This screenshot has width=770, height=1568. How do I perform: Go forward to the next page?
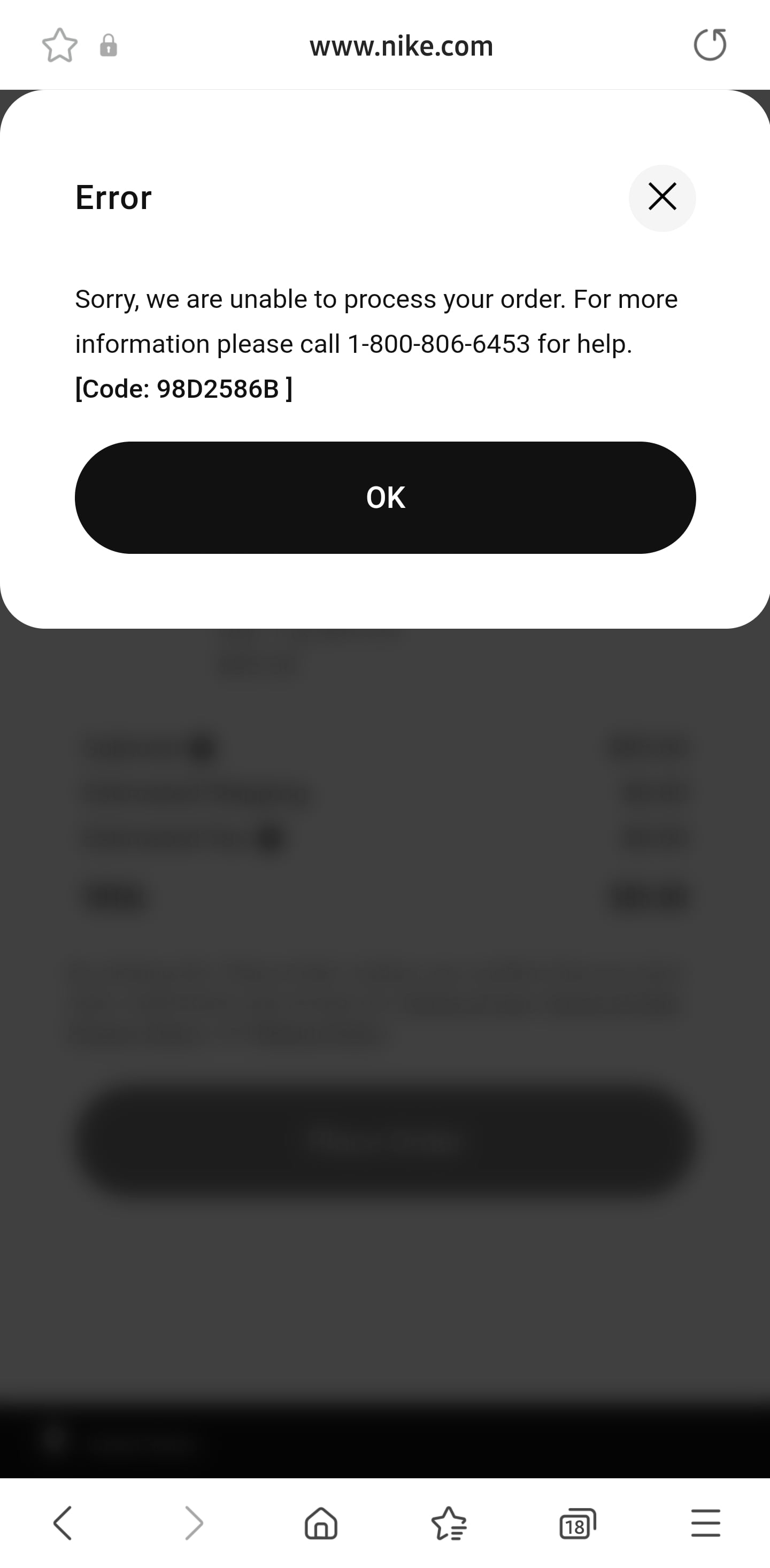pos(194,1523)
